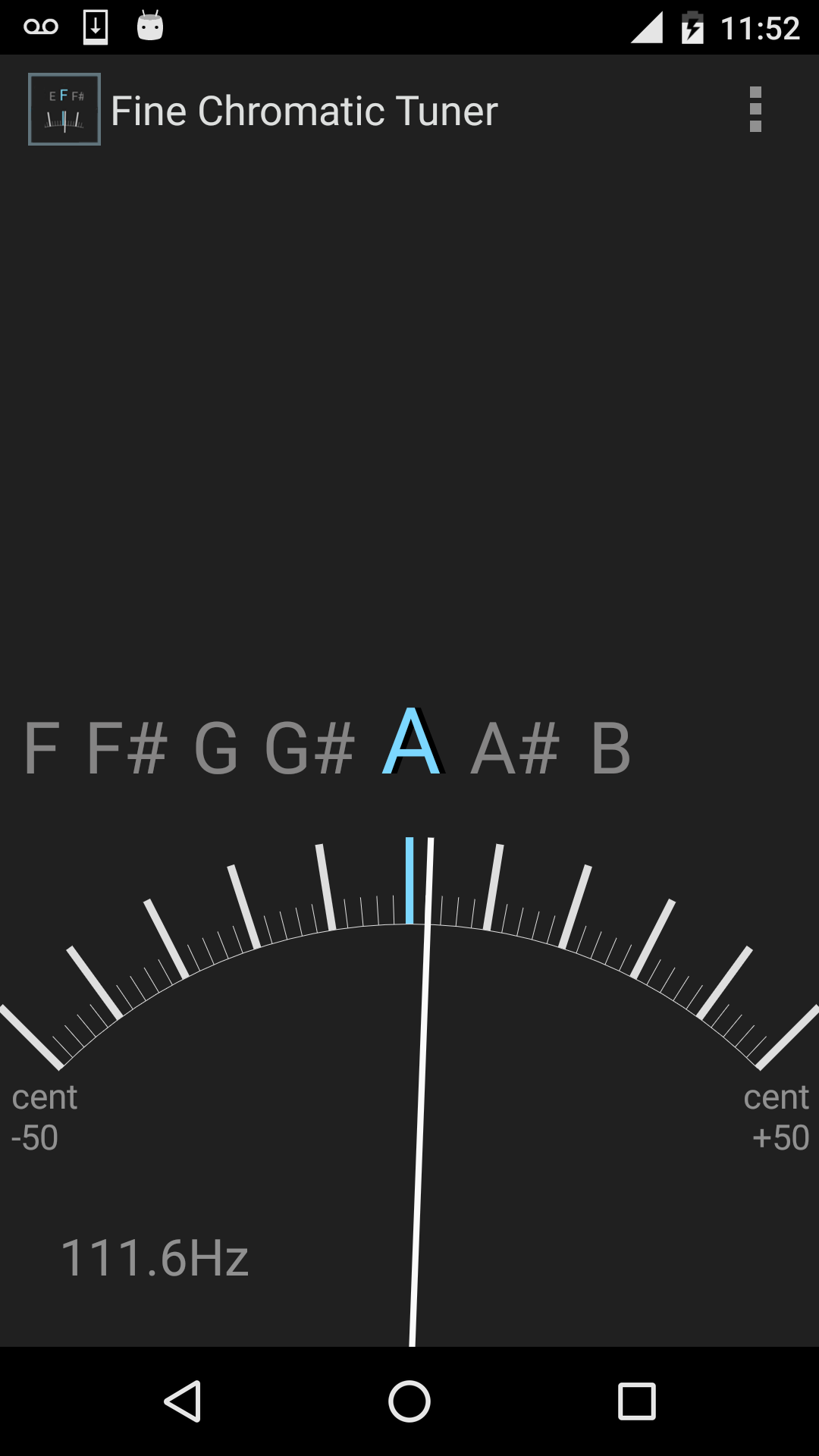The height and width of the screenshot is (1456, 819).
Task: Click the Android system notification icon
Action: point(149,25)
